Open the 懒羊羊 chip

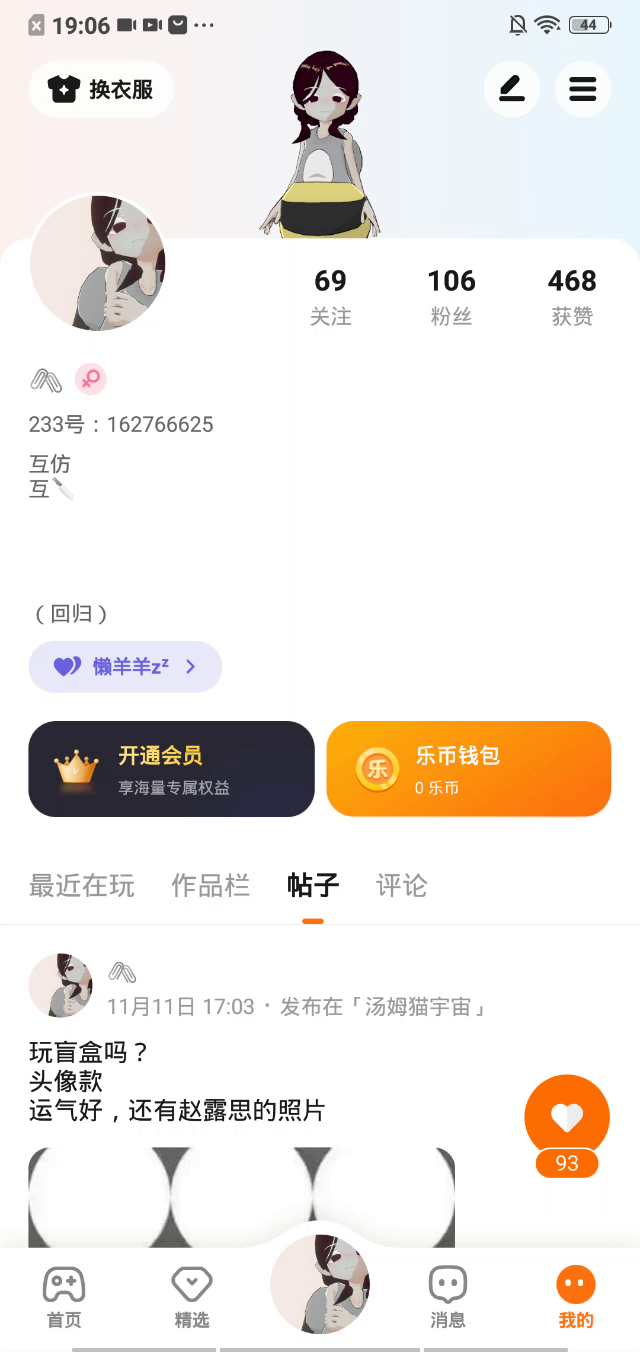[125, 666]
